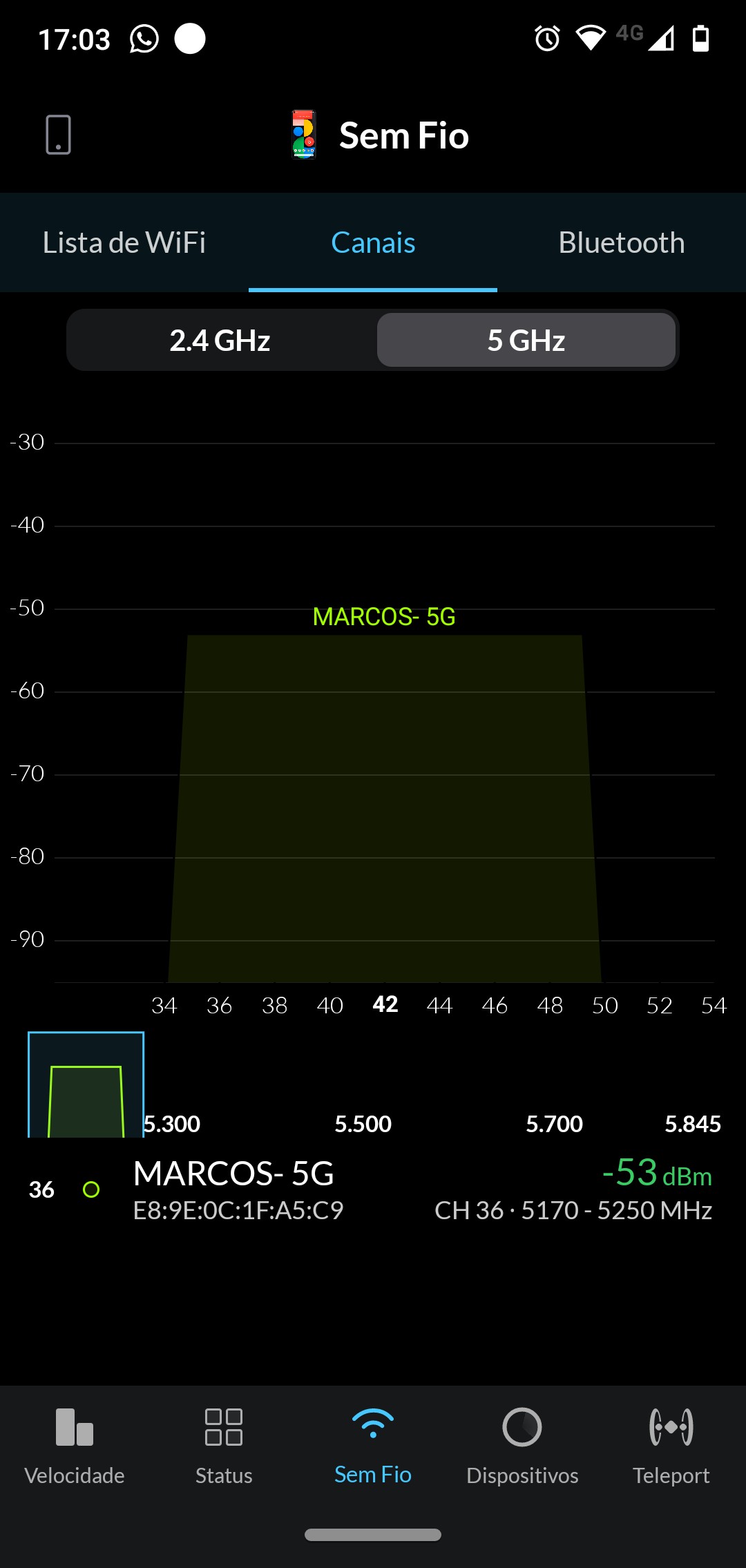The width and height of the screenshot is (746, 1568).
Task: Switch to Lista de WiFi tab
Action: pyautogui.click(x=124, y=242)
